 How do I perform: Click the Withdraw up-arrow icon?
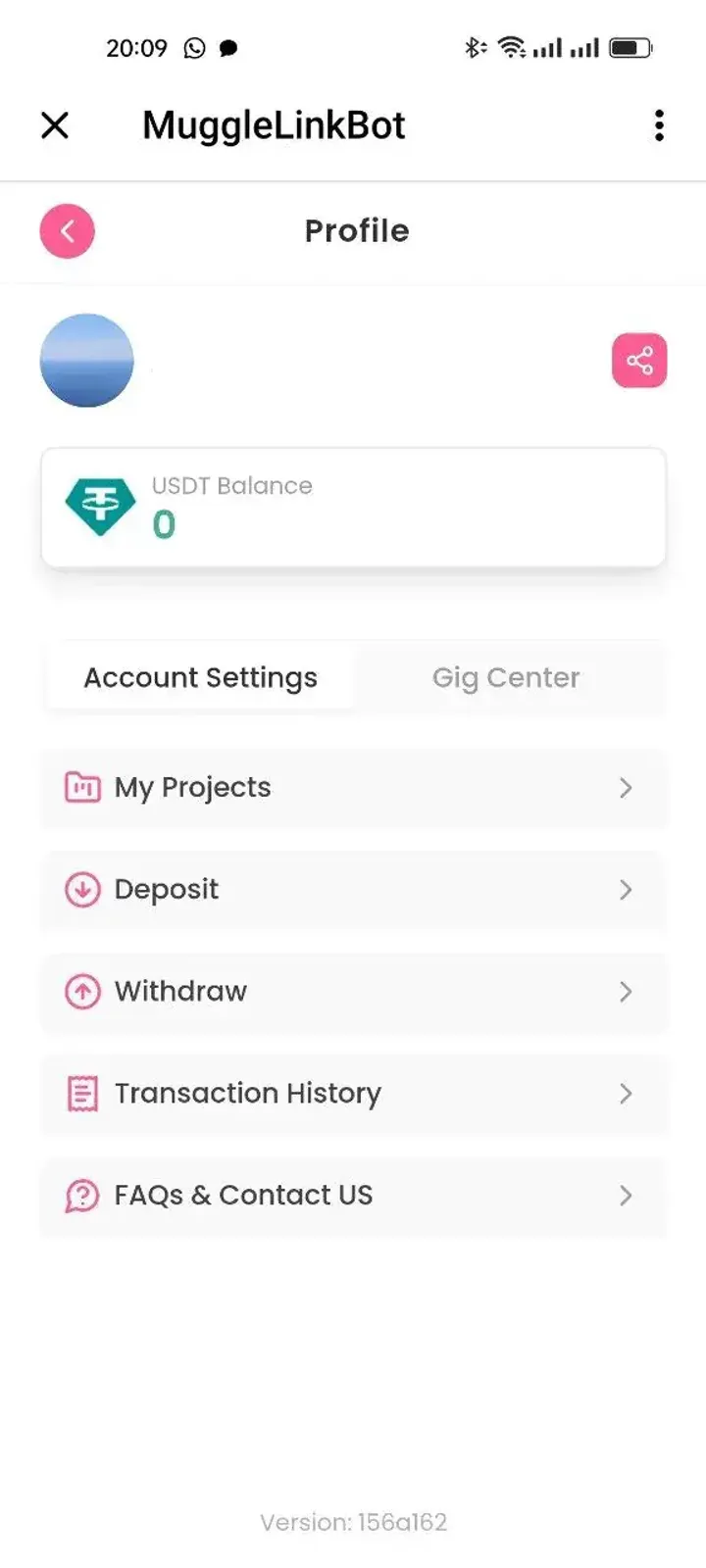coord(83,992)
